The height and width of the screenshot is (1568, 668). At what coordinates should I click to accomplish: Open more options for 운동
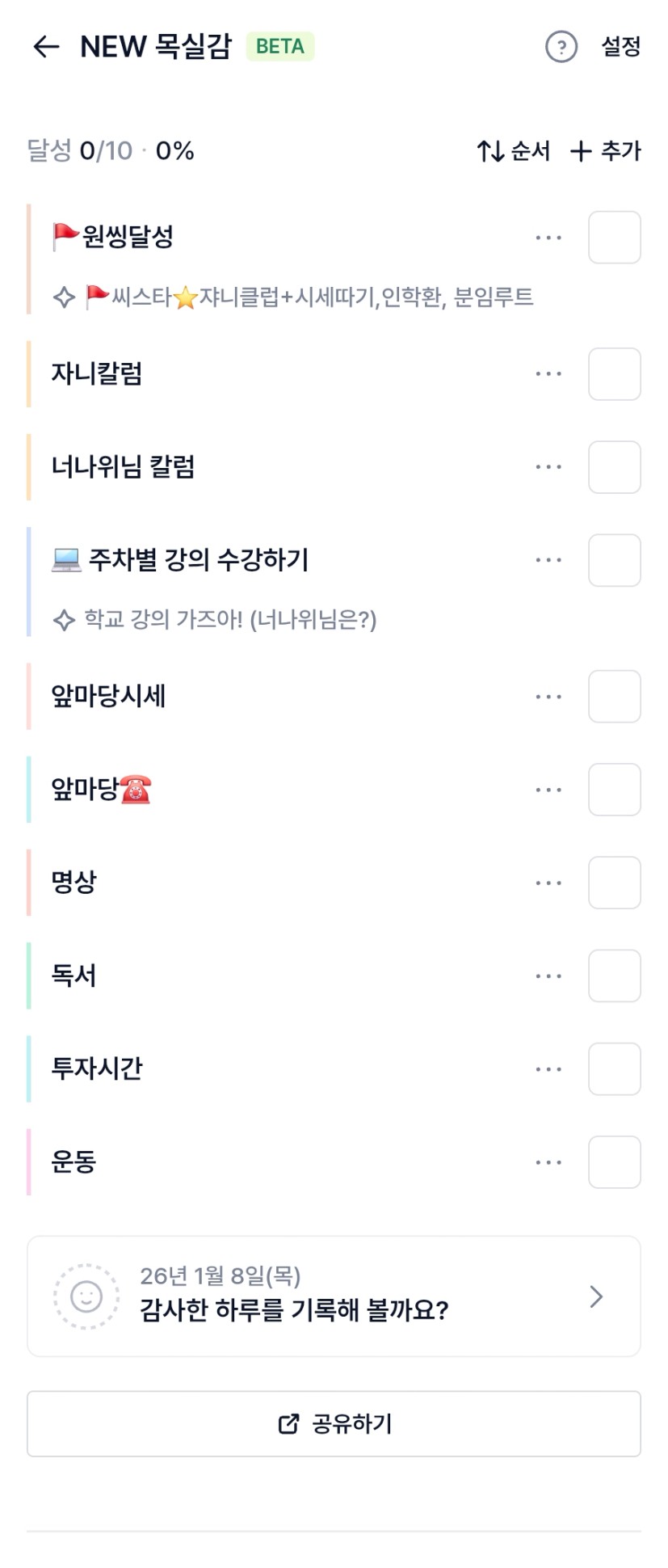(x=548, y=1162)
